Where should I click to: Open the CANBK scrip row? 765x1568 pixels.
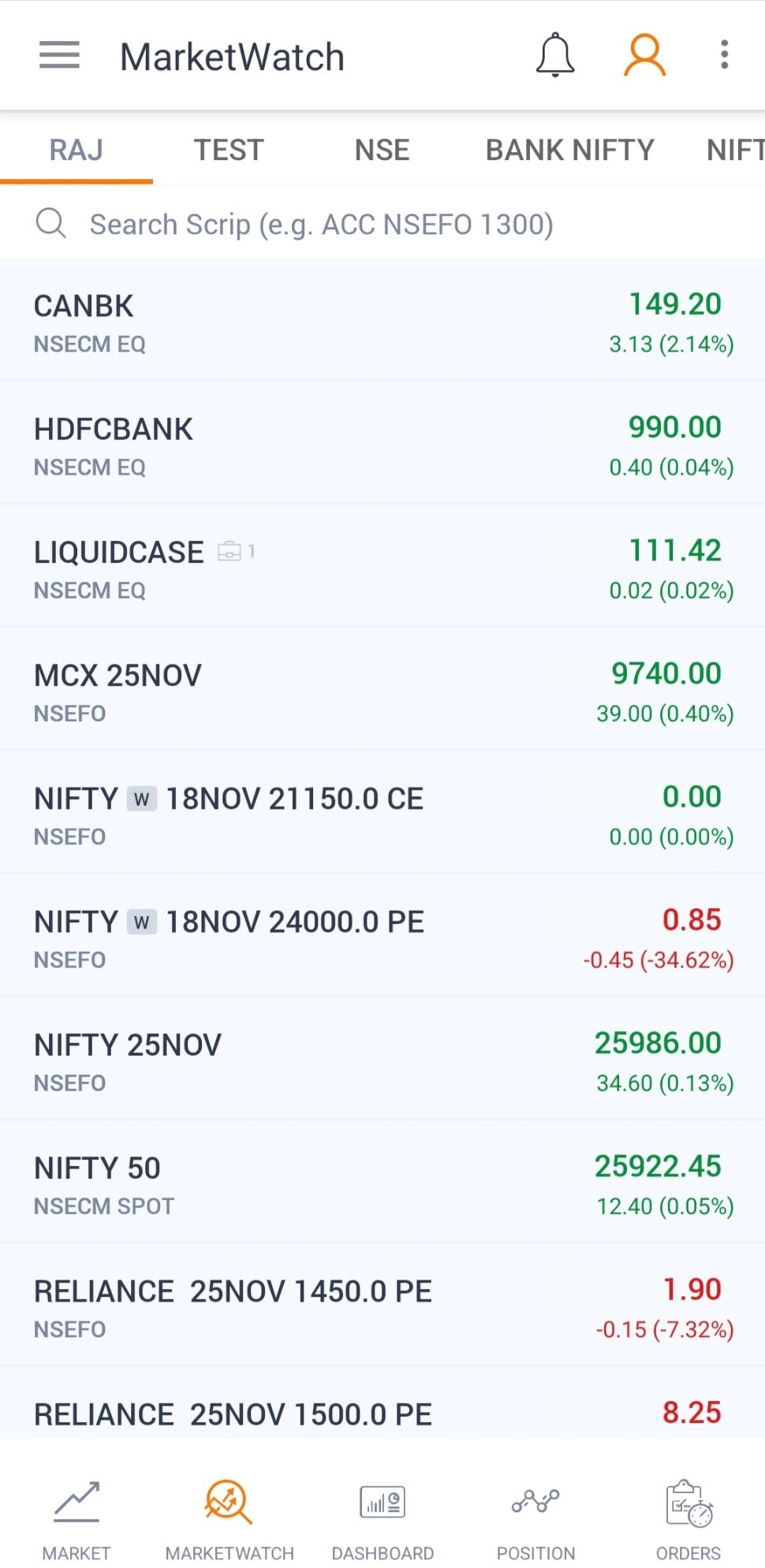(382, 322)
